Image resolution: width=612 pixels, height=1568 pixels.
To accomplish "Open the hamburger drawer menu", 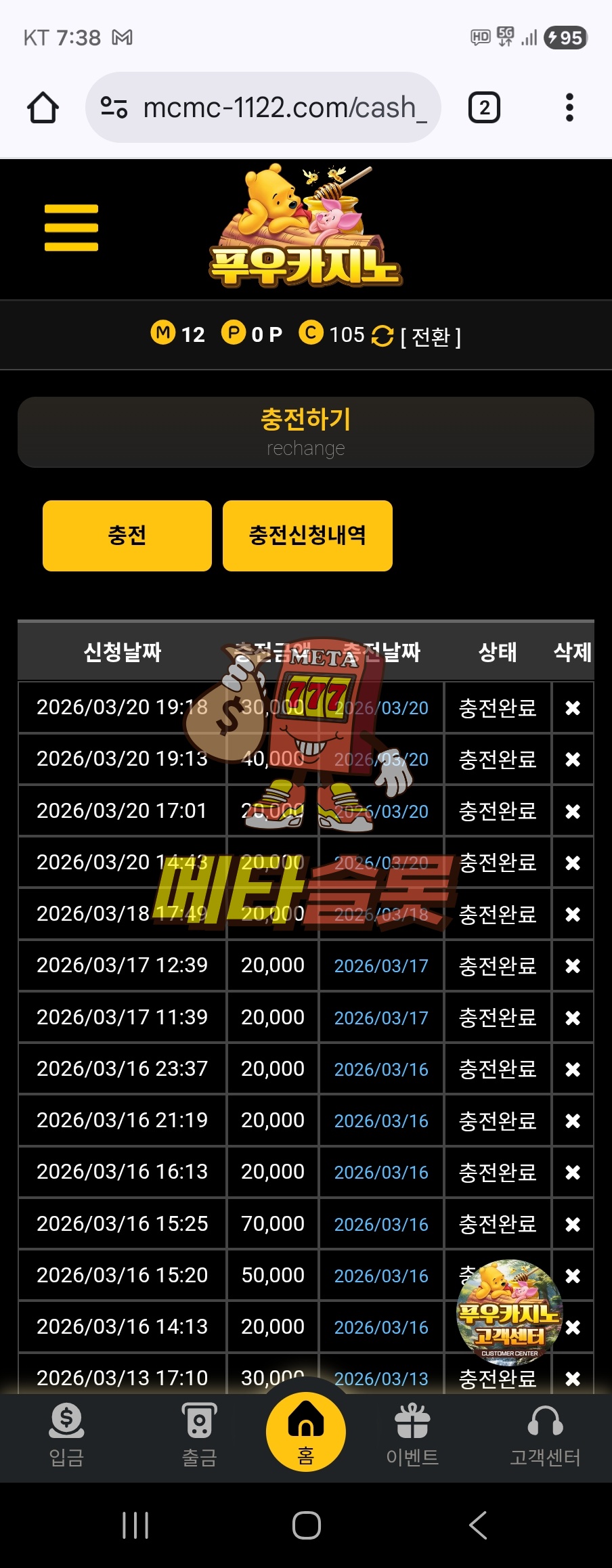I will pyautogui.click(x=71, y=227).
